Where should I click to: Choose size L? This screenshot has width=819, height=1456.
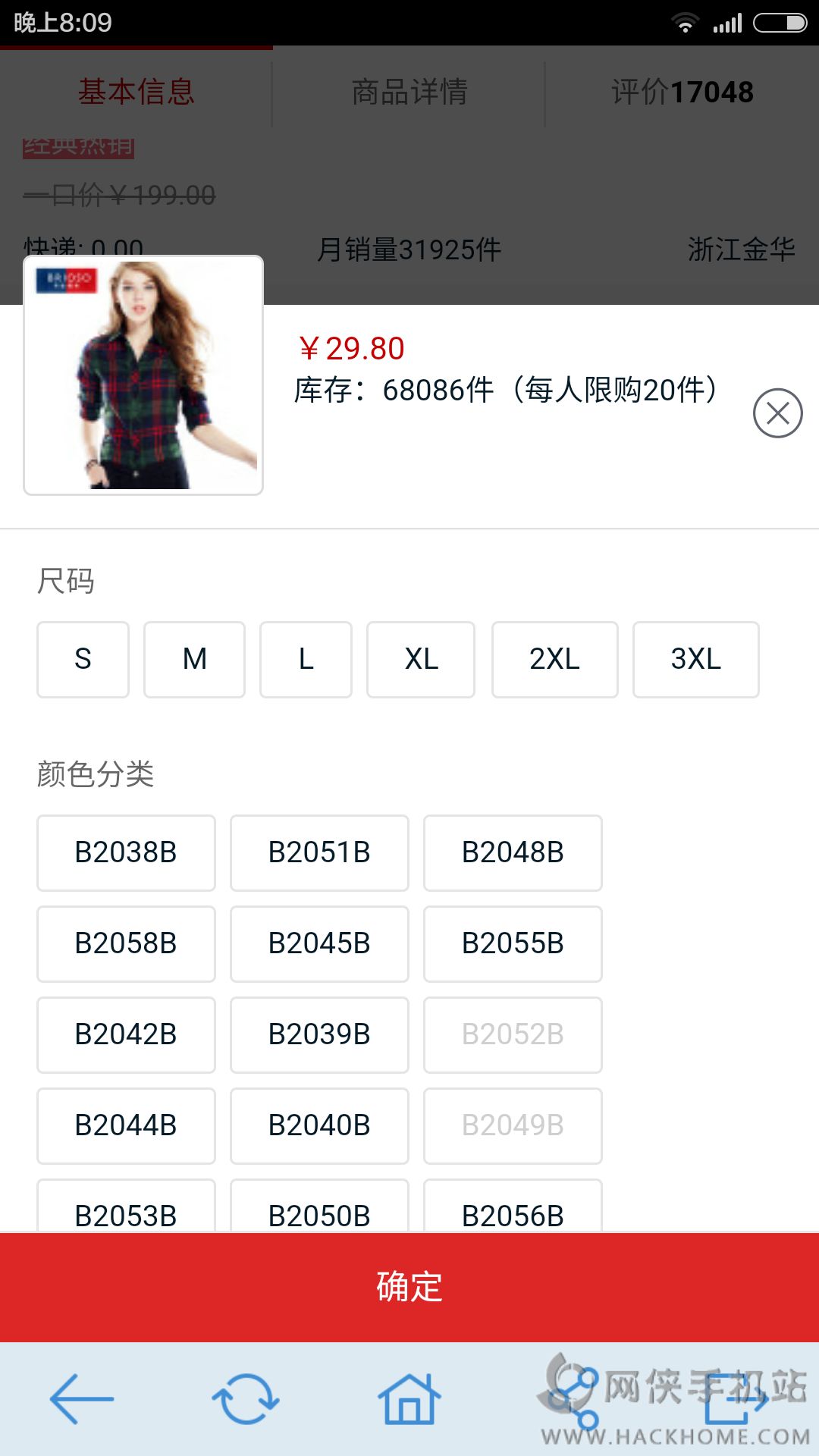click(306, 659)
